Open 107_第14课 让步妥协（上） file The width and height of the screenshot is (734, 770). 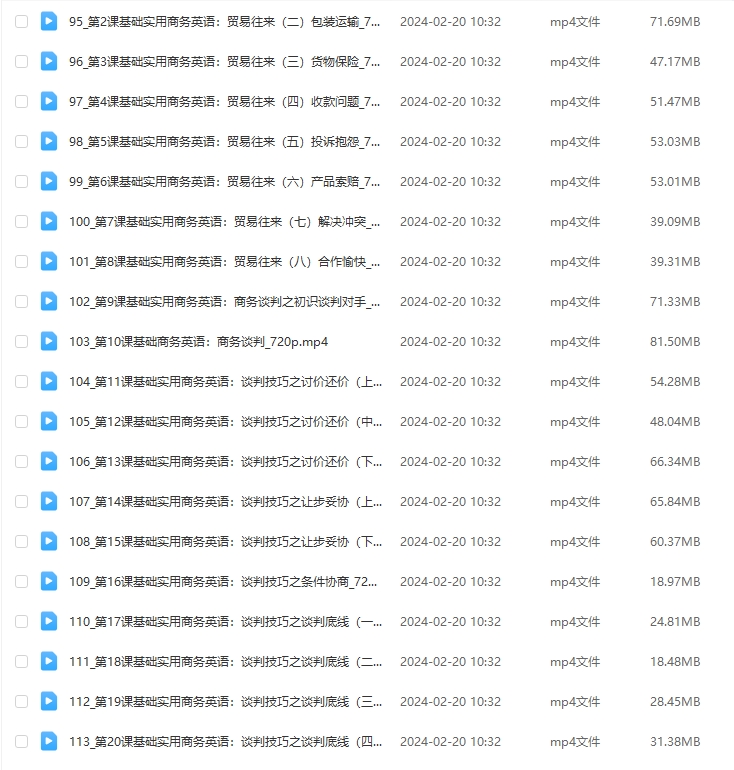click(x=224, y=501)
